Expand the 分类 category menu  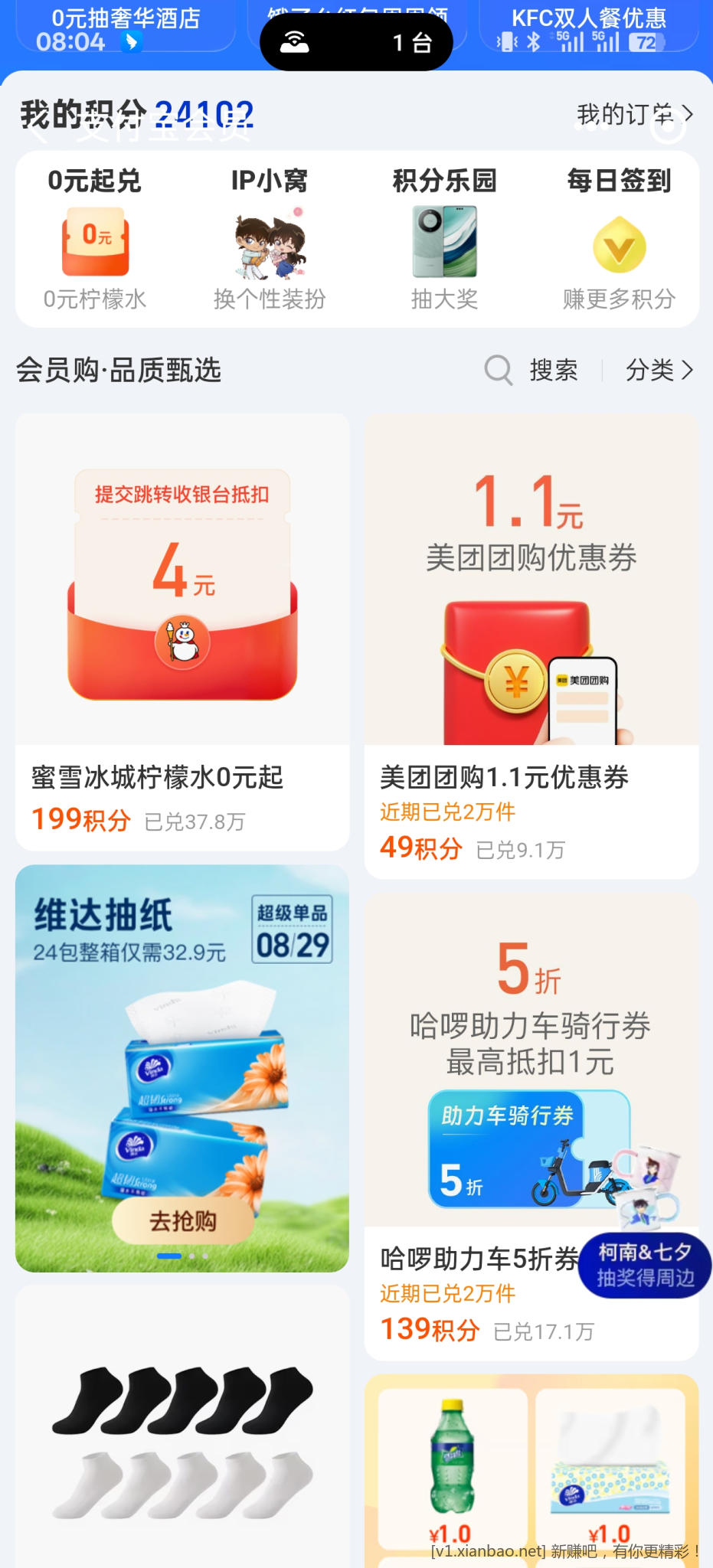[x=657, y=371]
